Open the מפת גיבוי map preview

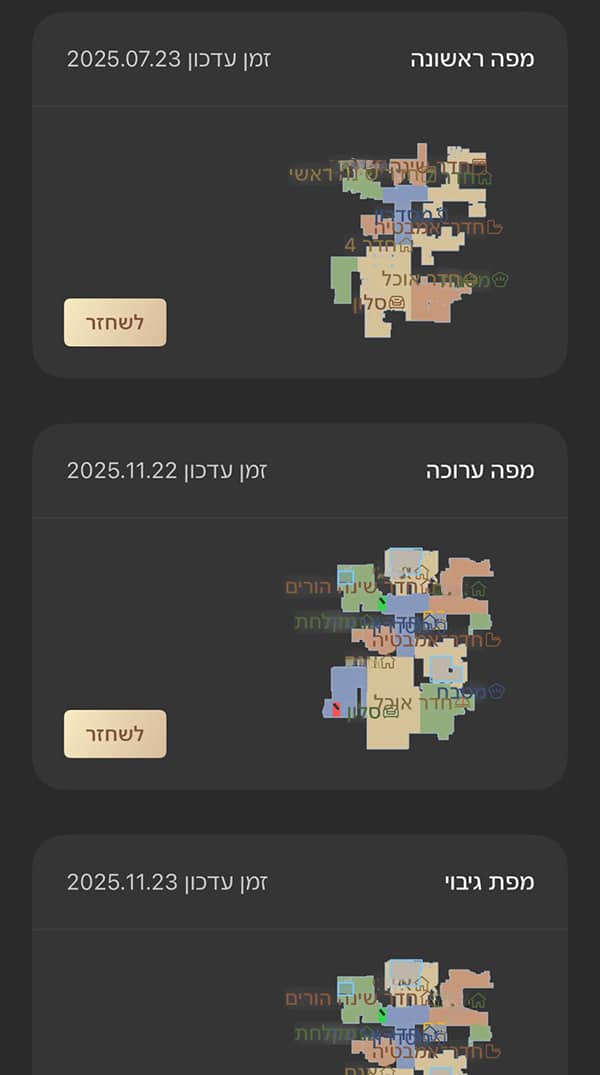coord(412,1015)
